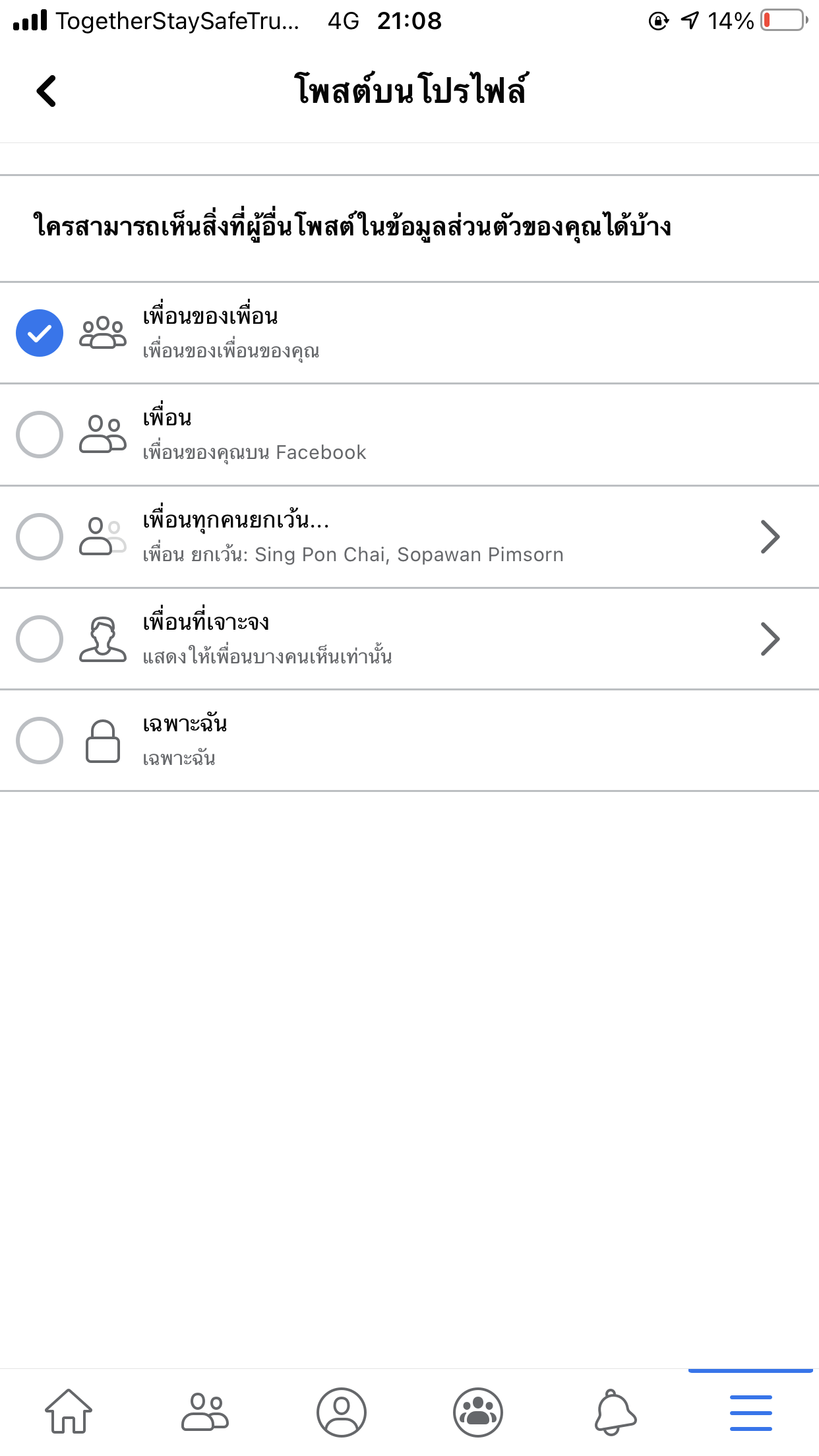
Task: Open the hamburger menu tab
Action: pos(750,1412)
